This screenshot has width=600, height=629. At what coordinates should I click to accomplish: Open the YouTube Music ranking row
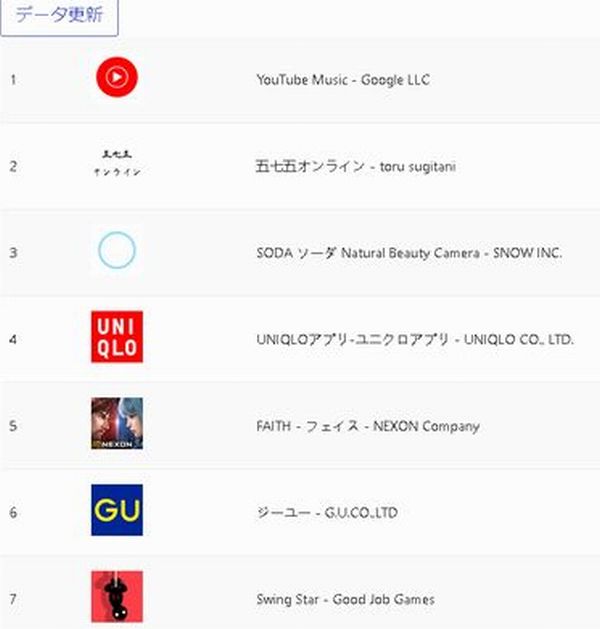click(342, 80)
